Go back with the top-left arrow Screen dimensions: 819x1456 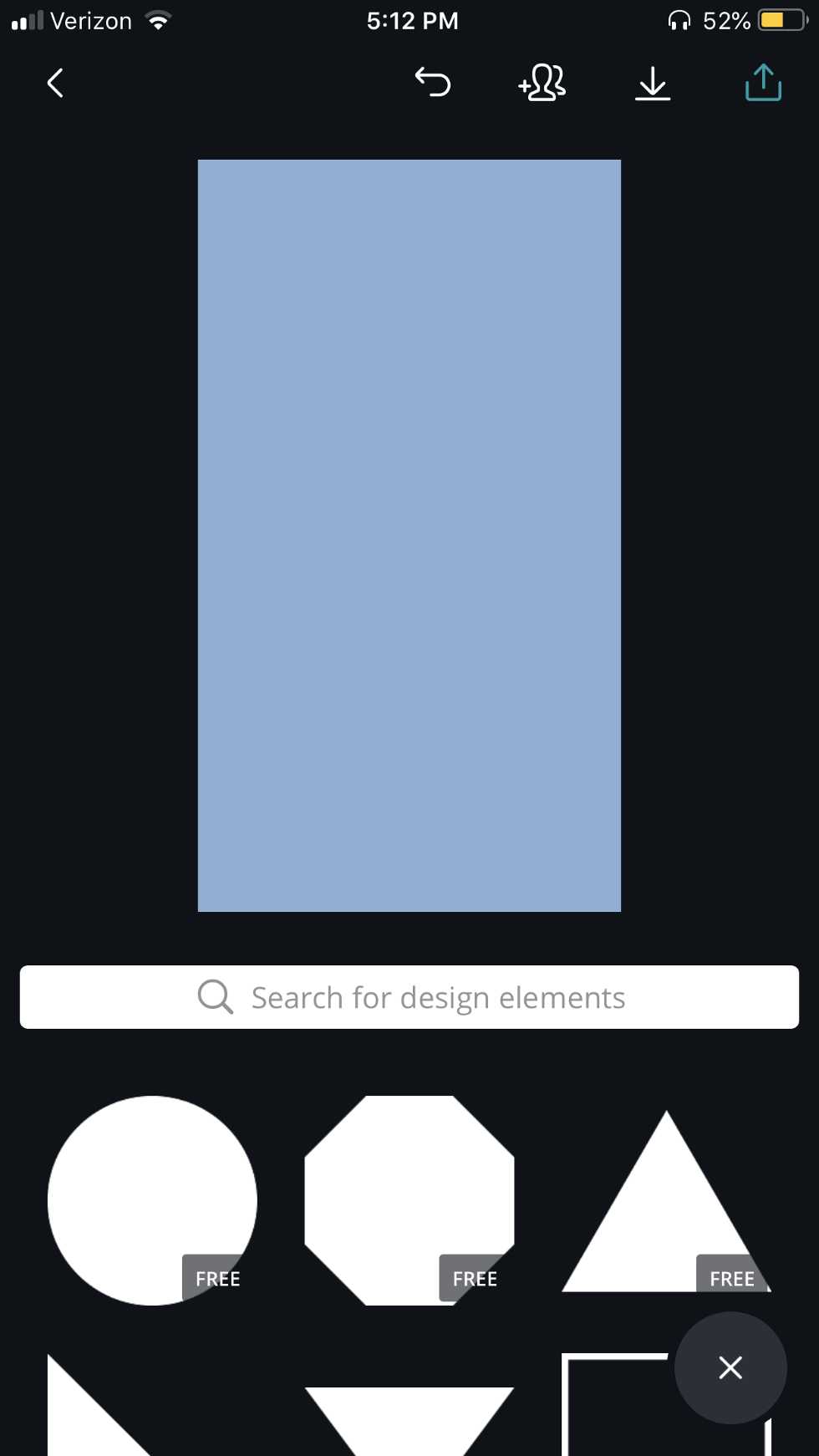55,83
